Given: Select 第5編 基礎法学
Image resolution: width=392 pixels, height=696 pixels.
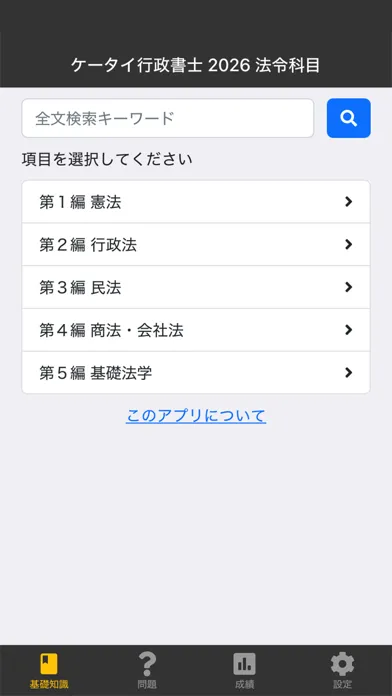Looking at the screenshot, I should [196, 372].
